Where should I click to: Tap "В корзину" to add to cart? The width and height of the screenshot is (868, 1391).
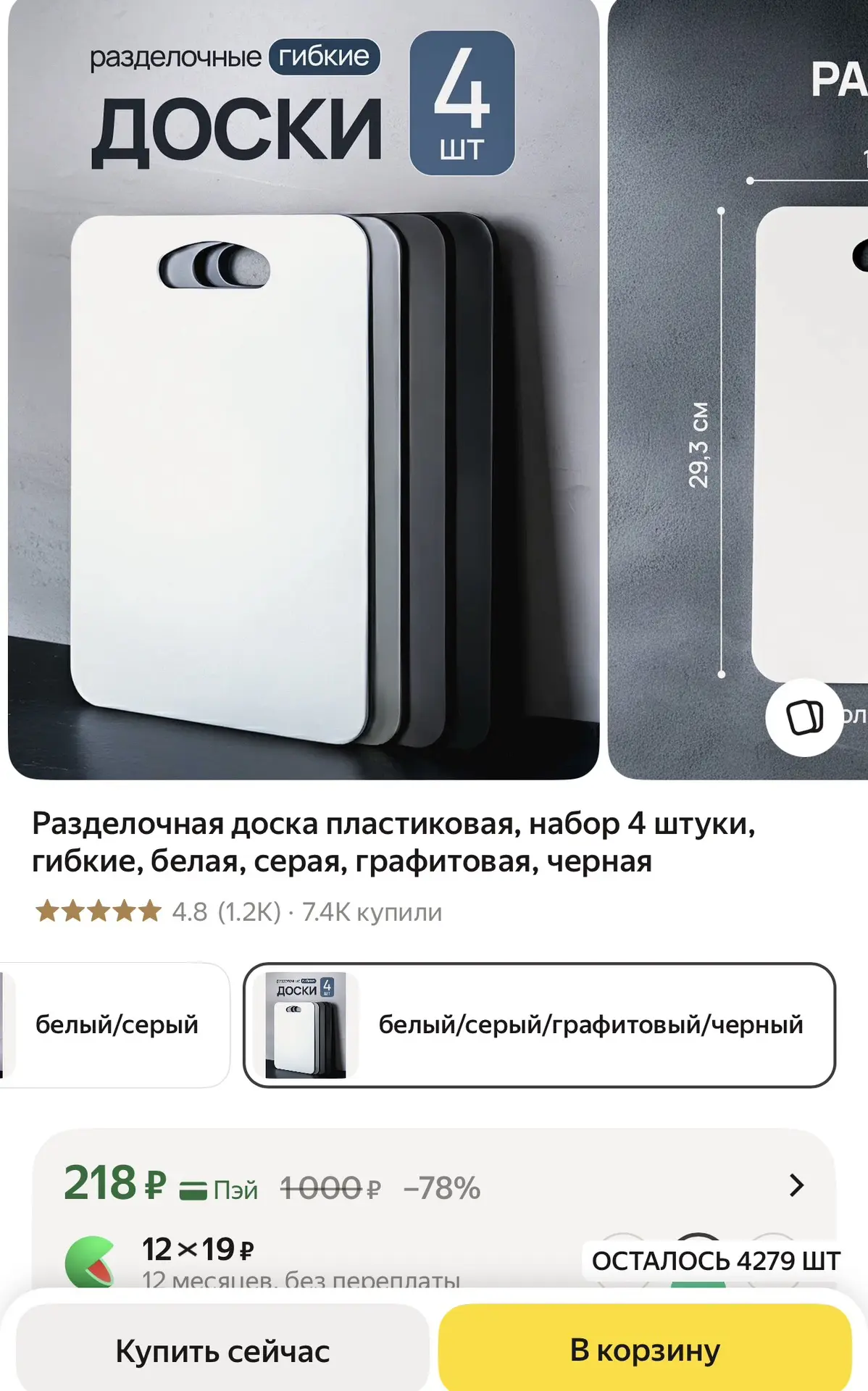coord(644,1350)
